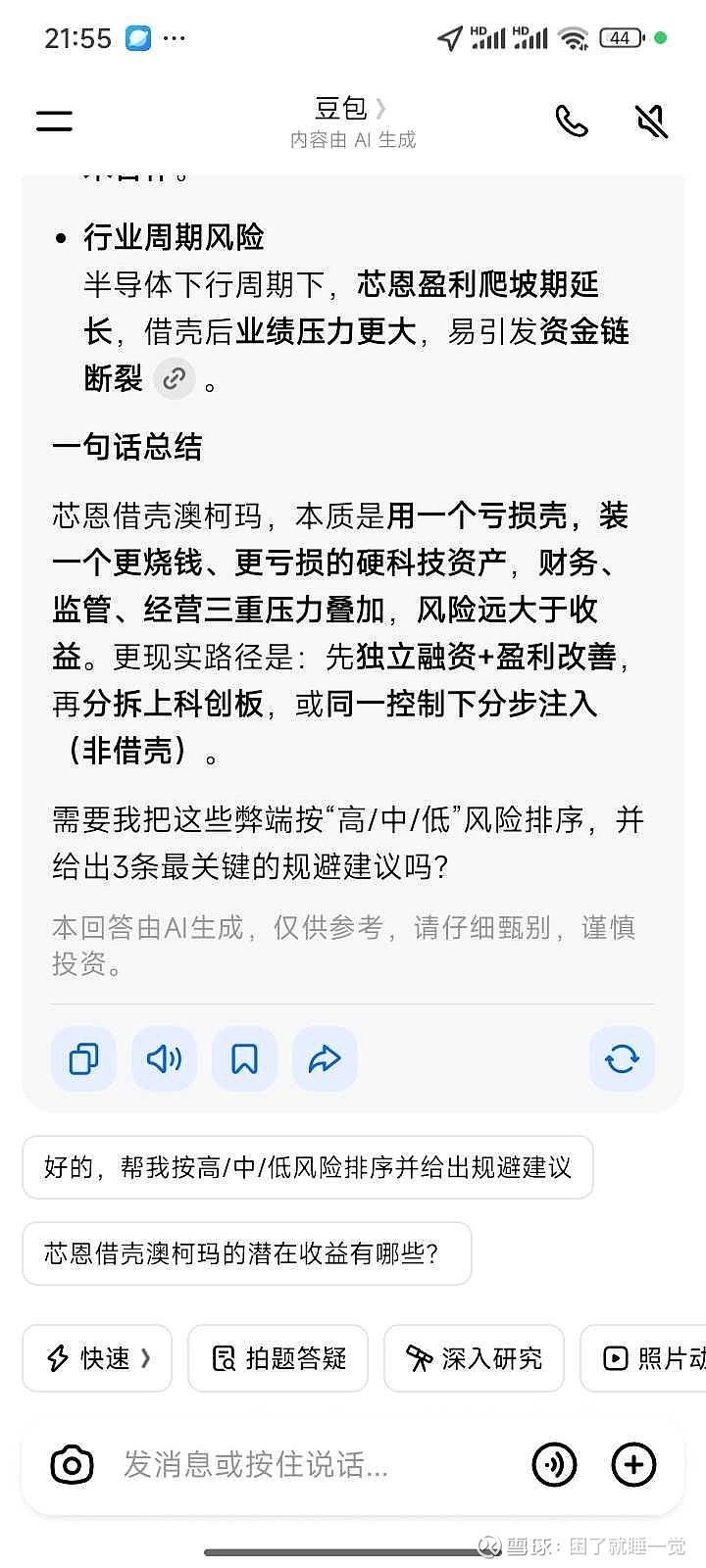Image resolution: width=706 pixels, height=1568 pixels.
Task: Copy the AI response
Action: [x=83, y=1058]
